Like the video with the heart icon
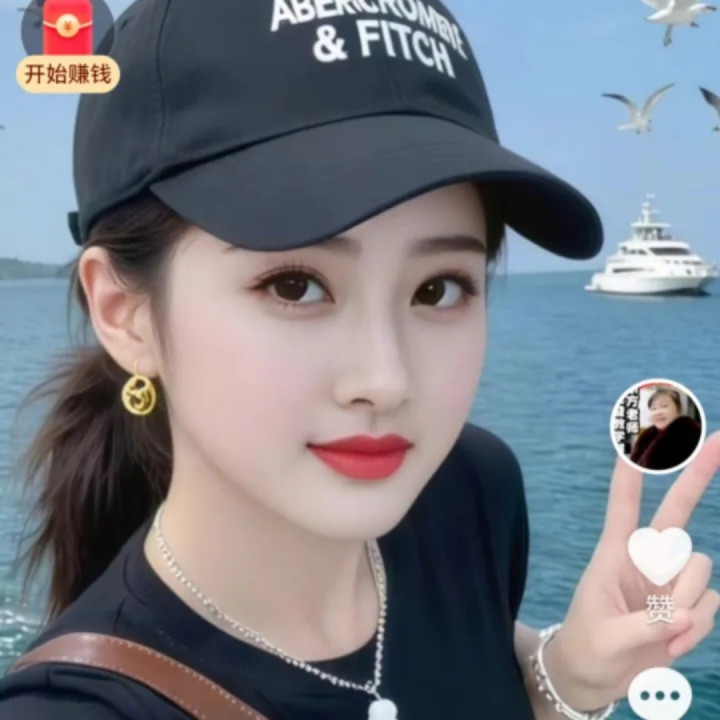The image size is (720, 720). pyautogui.click(x=660, y=556)
